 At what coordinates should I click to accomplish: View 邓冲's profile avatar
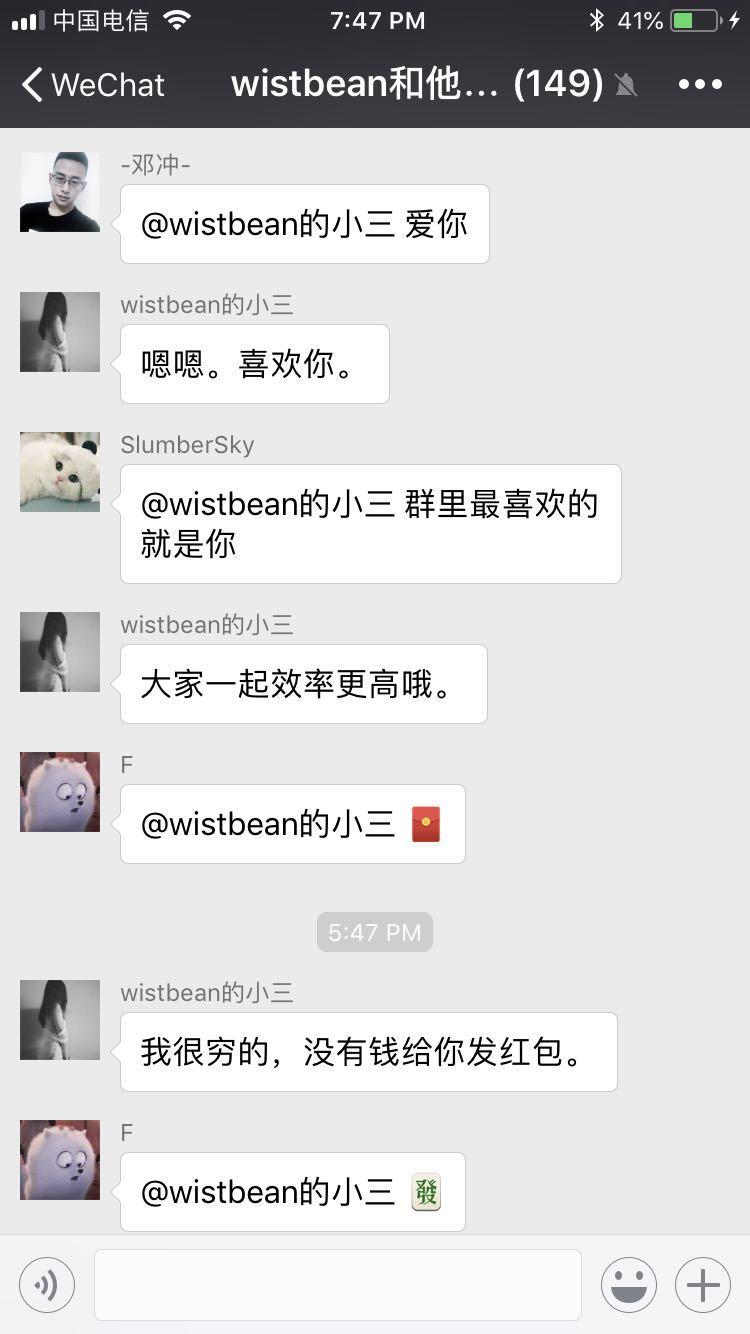(x=60, y=192)
